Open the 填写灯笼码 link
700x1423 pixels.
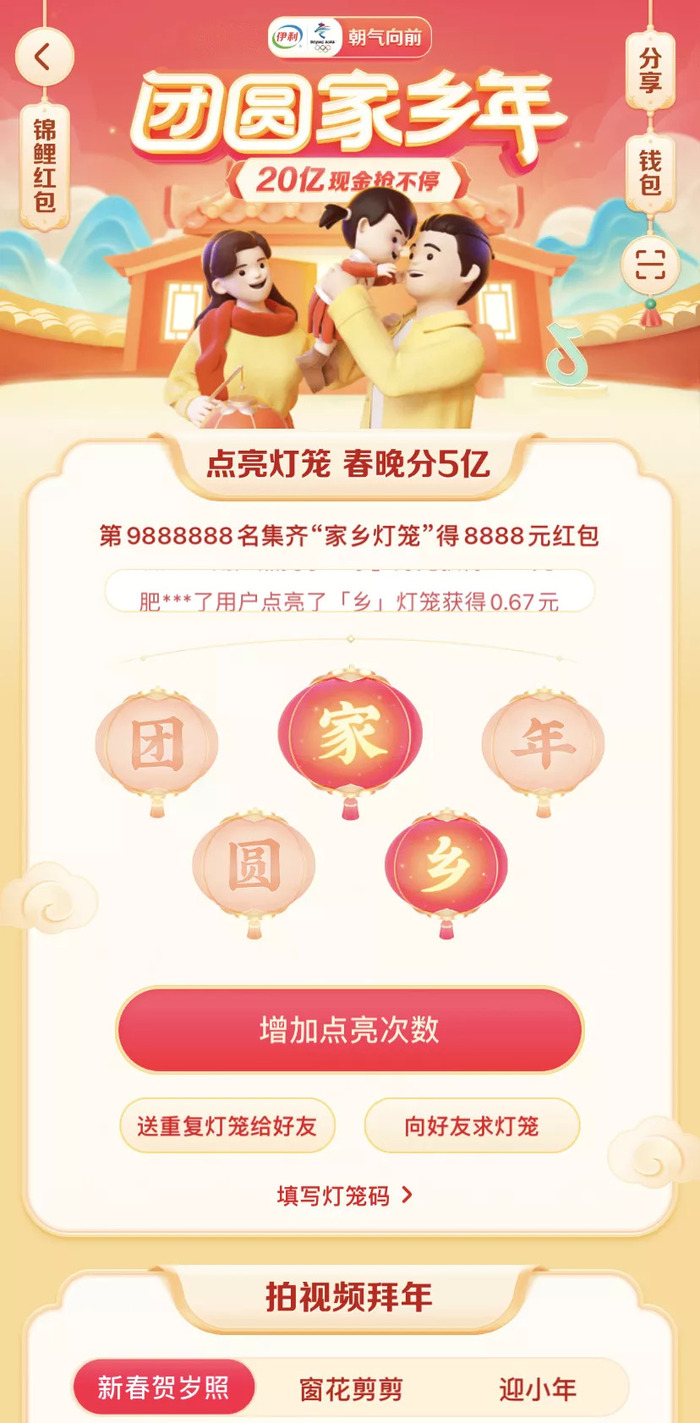click(344, 1195)
